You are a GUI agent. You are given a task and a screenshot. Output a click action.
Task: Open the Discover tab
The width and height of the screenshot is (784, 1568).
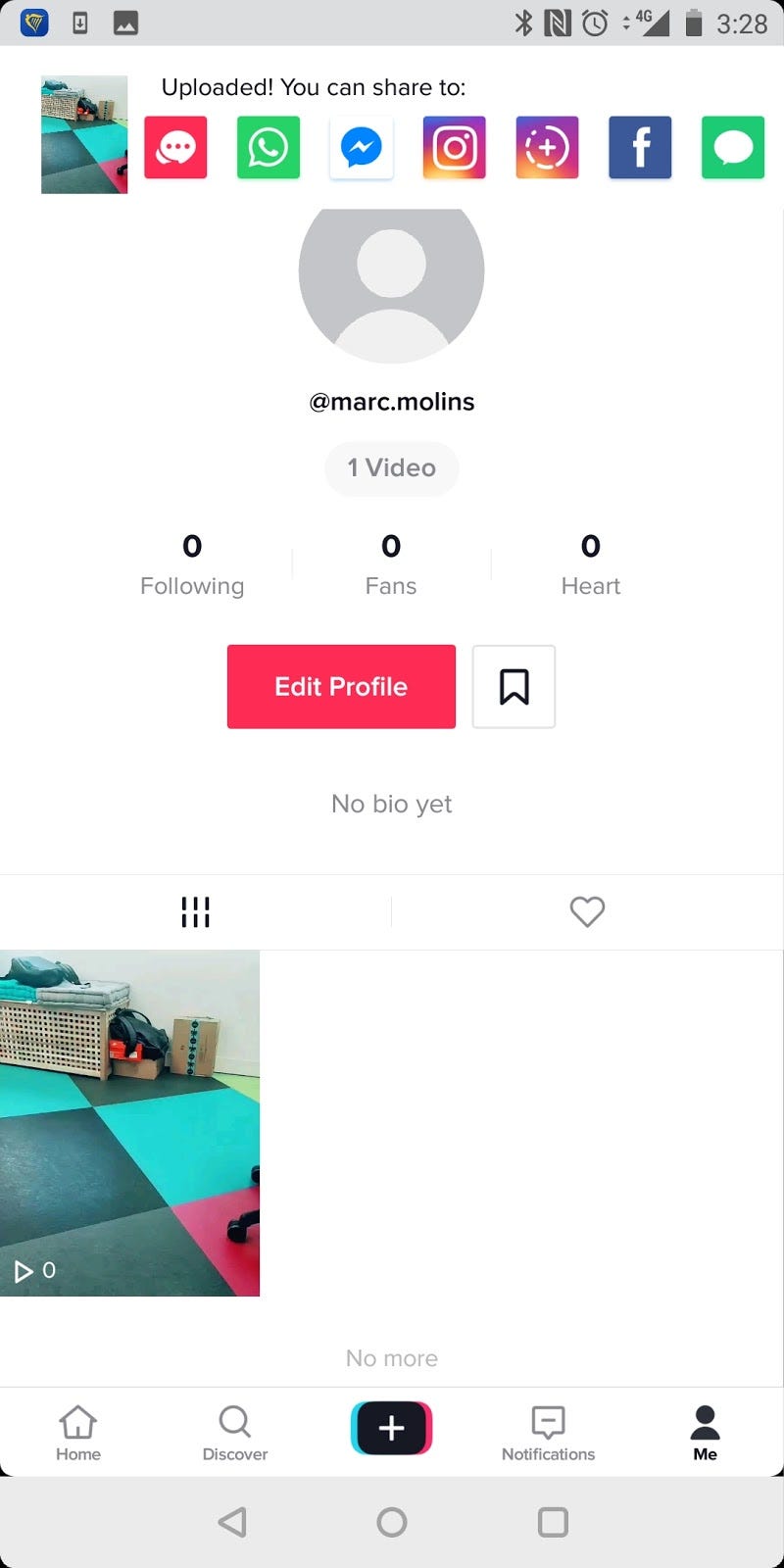coord(235,1433)
